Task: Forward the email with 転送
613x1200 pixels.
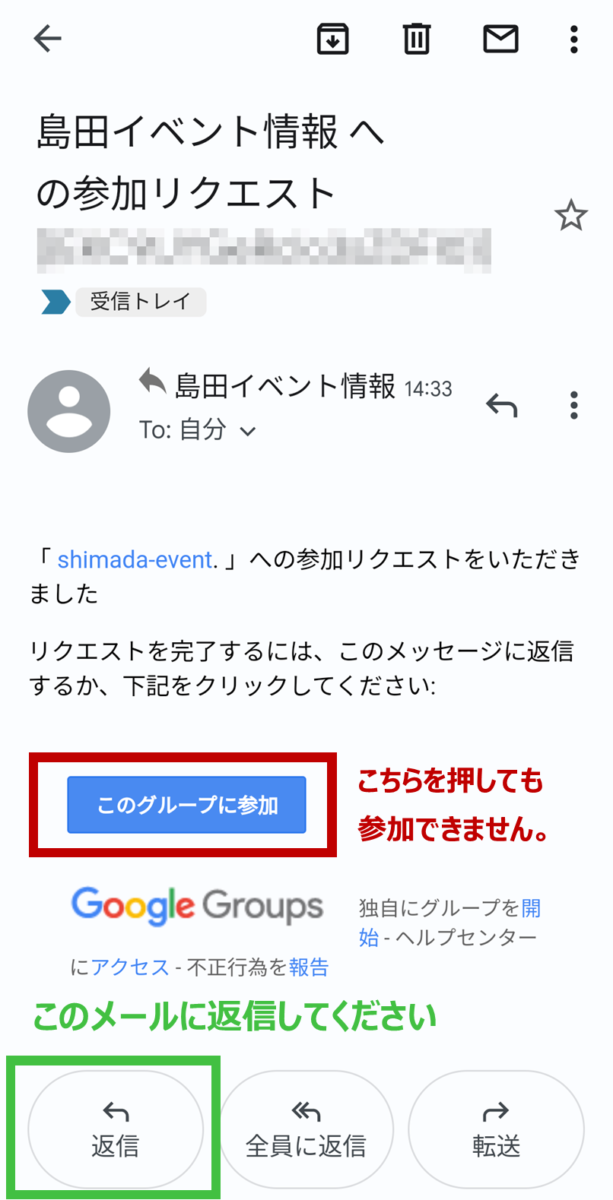Action: tap(496, 1130)
